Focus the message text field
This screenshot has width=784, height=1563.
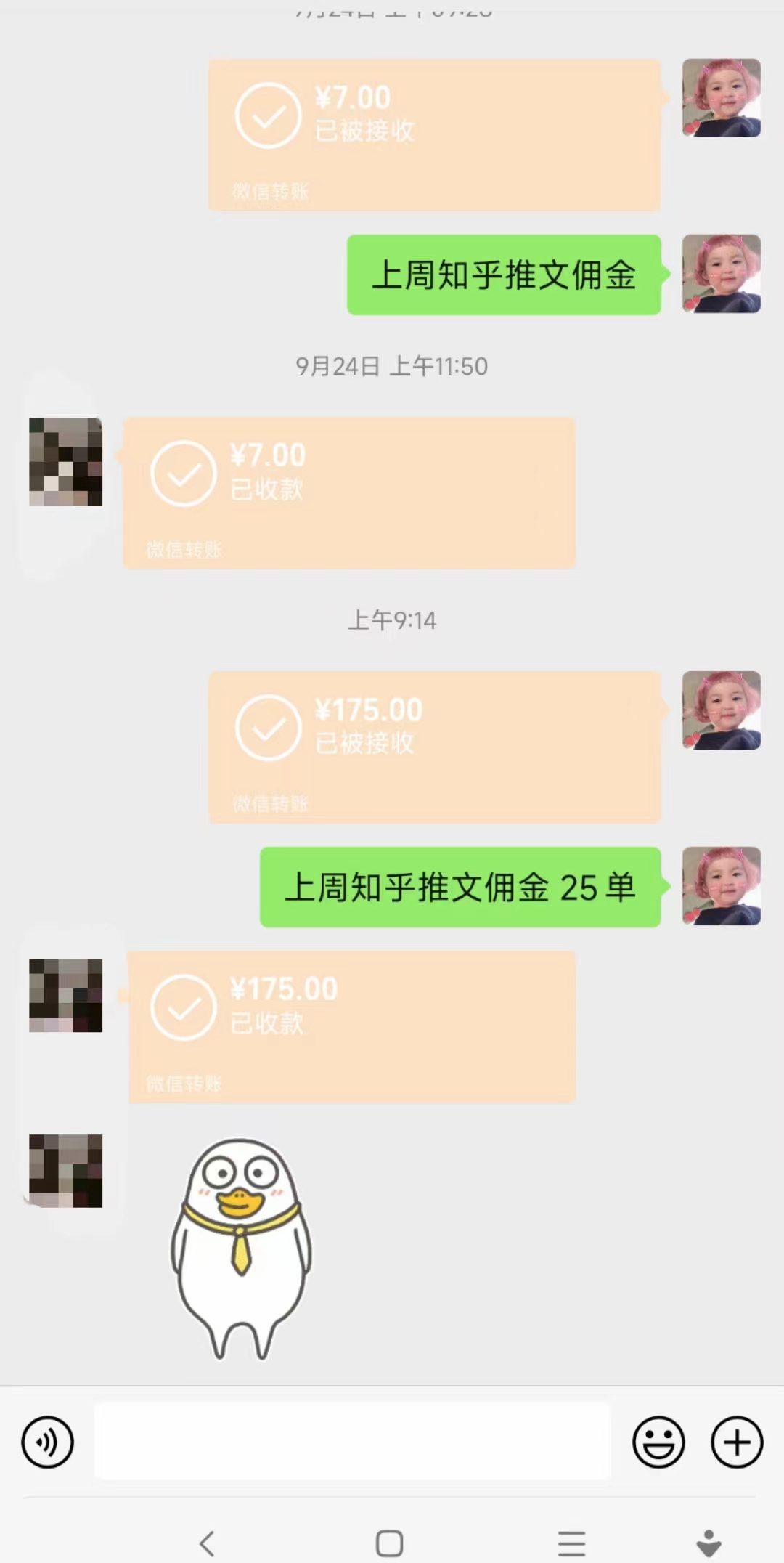point(352,1441)
